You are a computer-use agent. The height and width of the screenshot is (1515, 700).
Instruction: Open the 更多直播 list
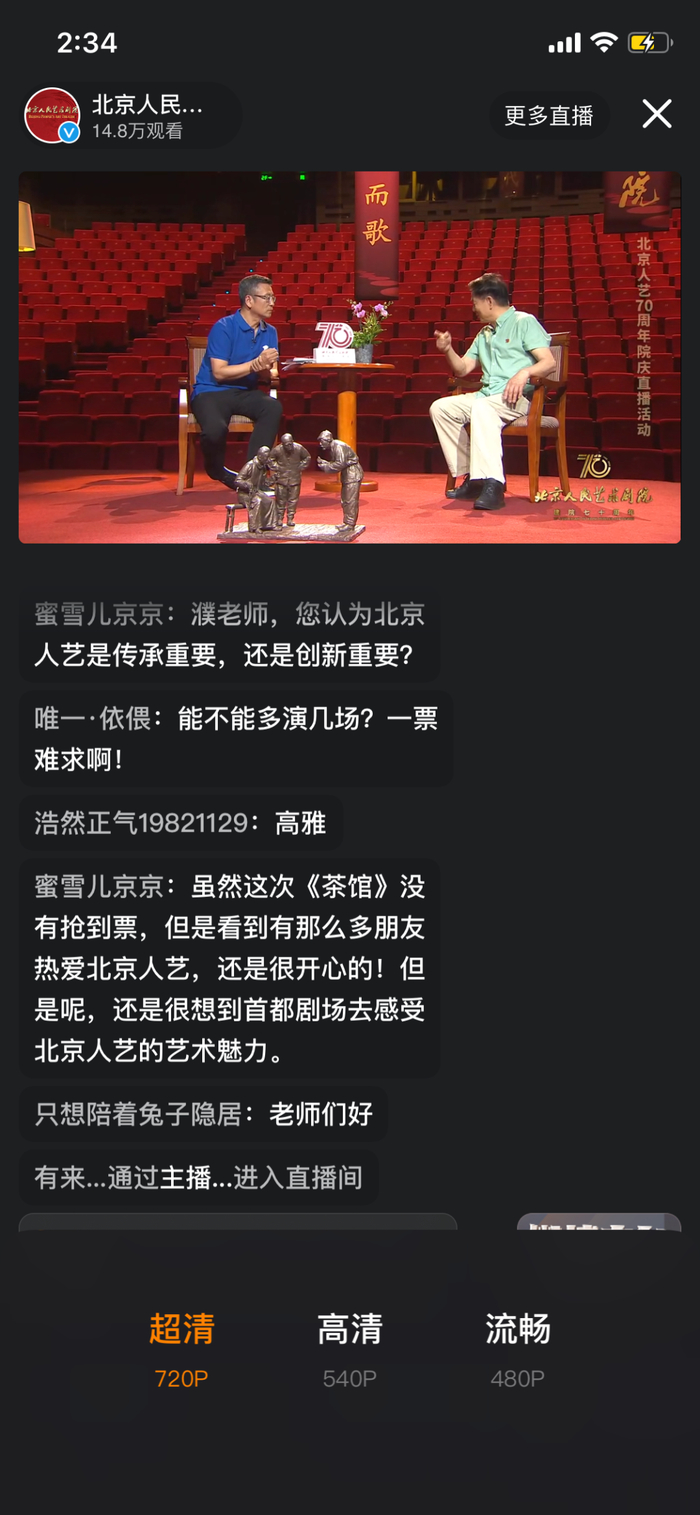(x=549, y=116)
